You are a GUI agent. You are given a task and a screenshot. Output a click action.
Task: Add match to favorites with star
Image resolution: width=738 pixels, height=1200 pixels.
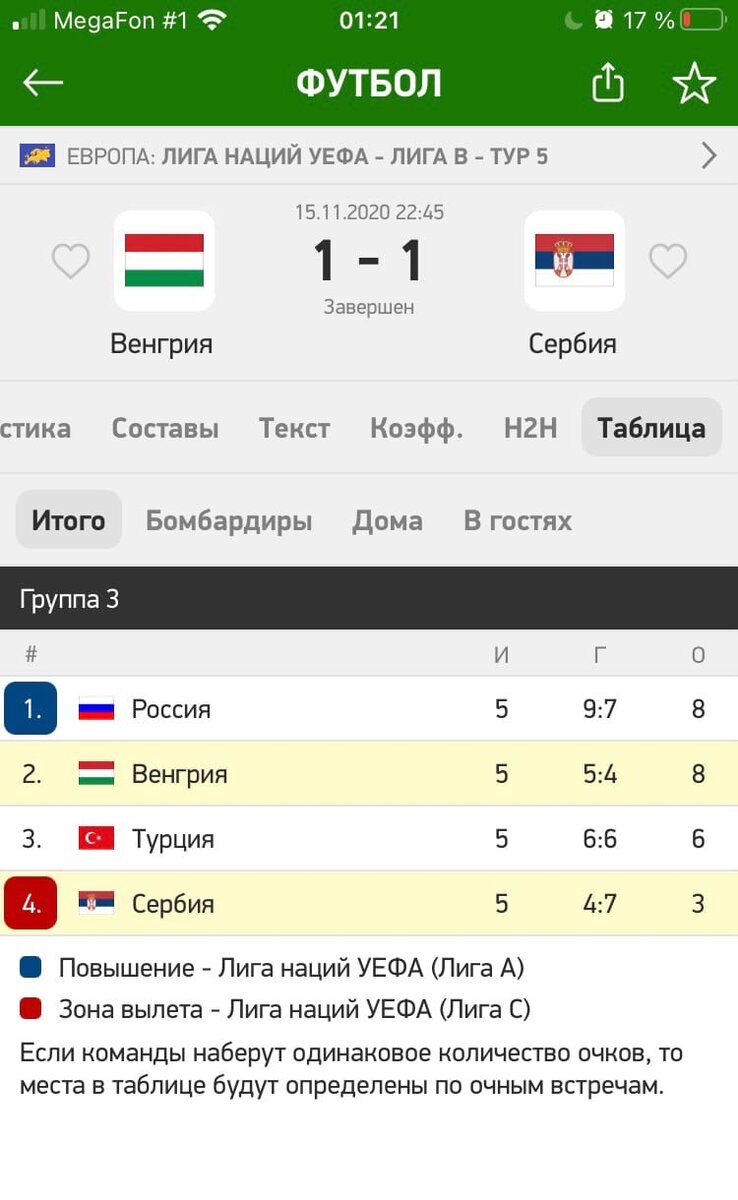pos(694,83)
